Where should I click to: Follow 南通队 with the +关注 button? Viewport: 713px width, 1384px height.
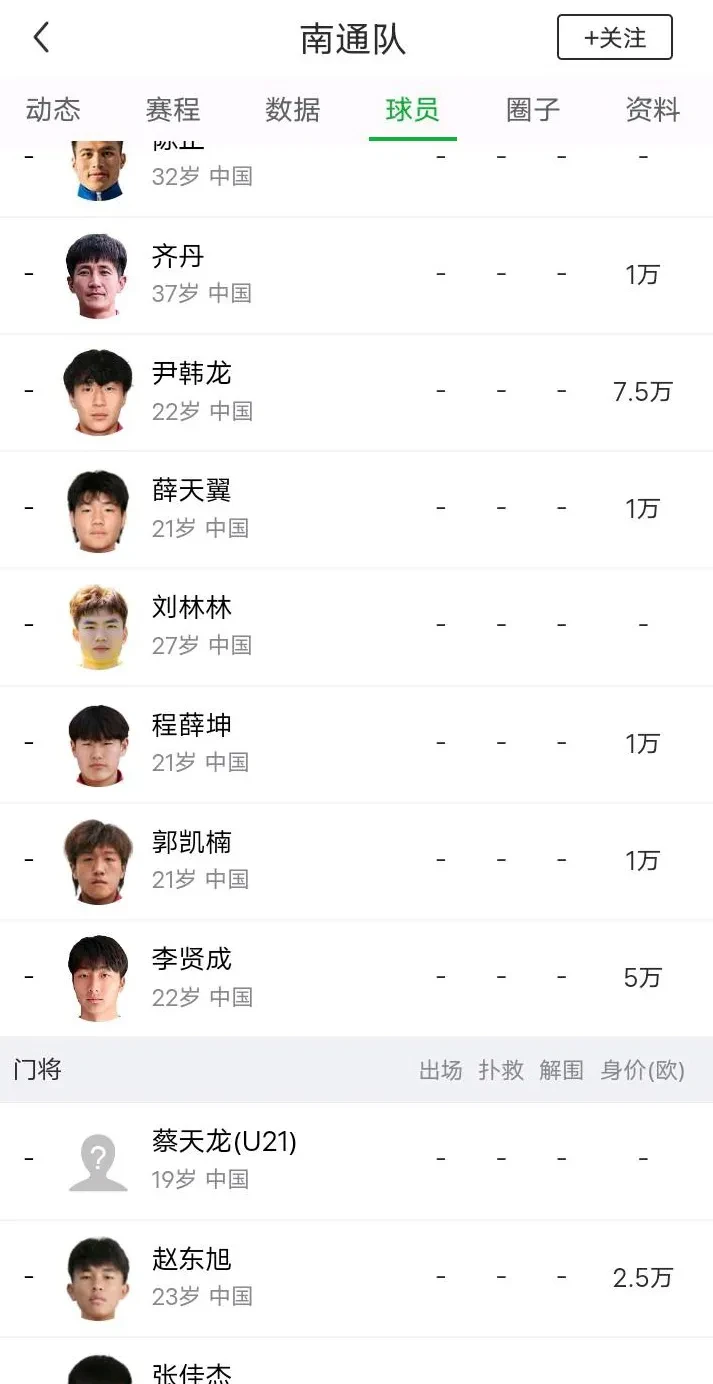(614, 38)
